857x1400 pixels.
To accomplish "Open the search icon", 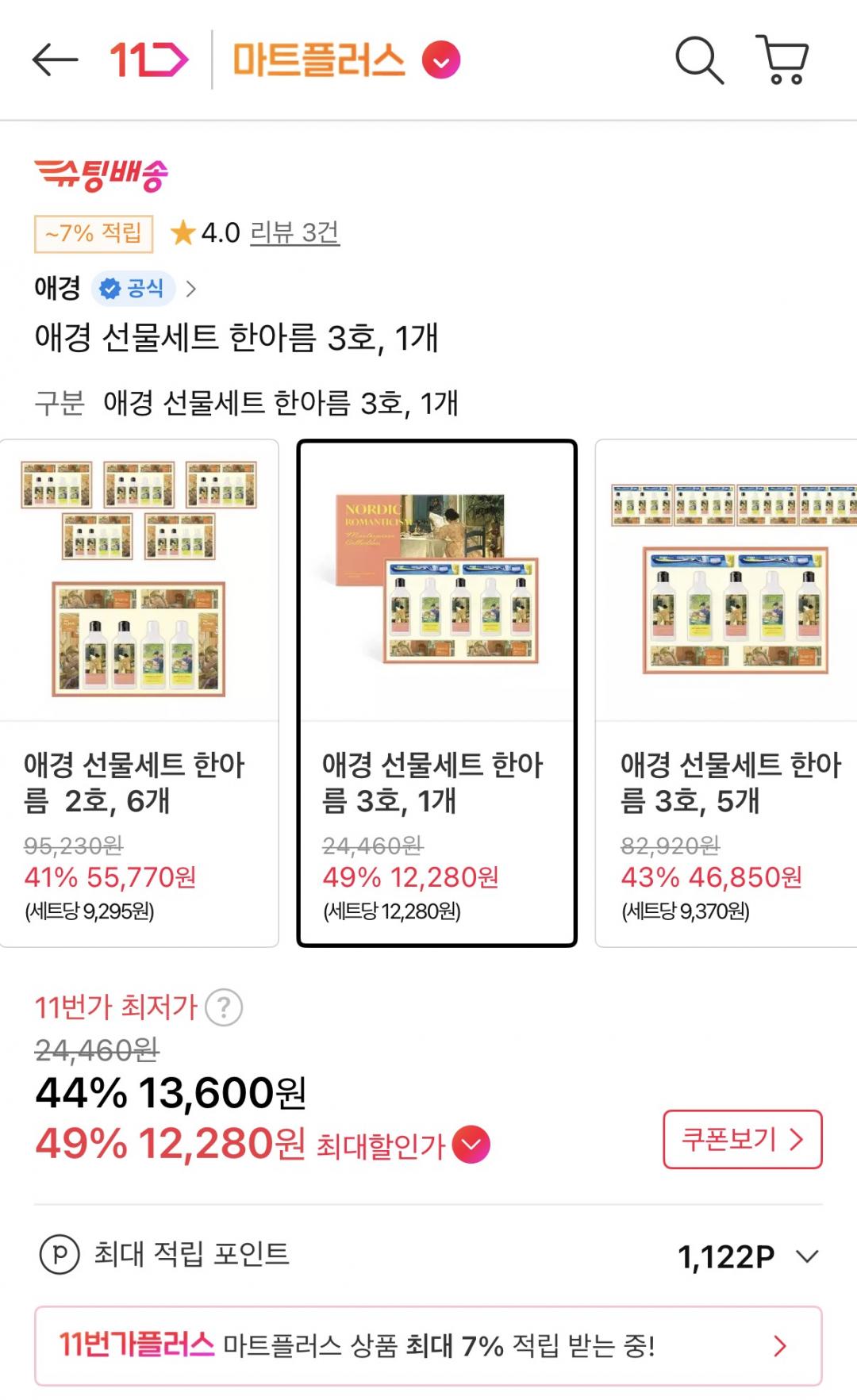I will click(x=698, y=60).
